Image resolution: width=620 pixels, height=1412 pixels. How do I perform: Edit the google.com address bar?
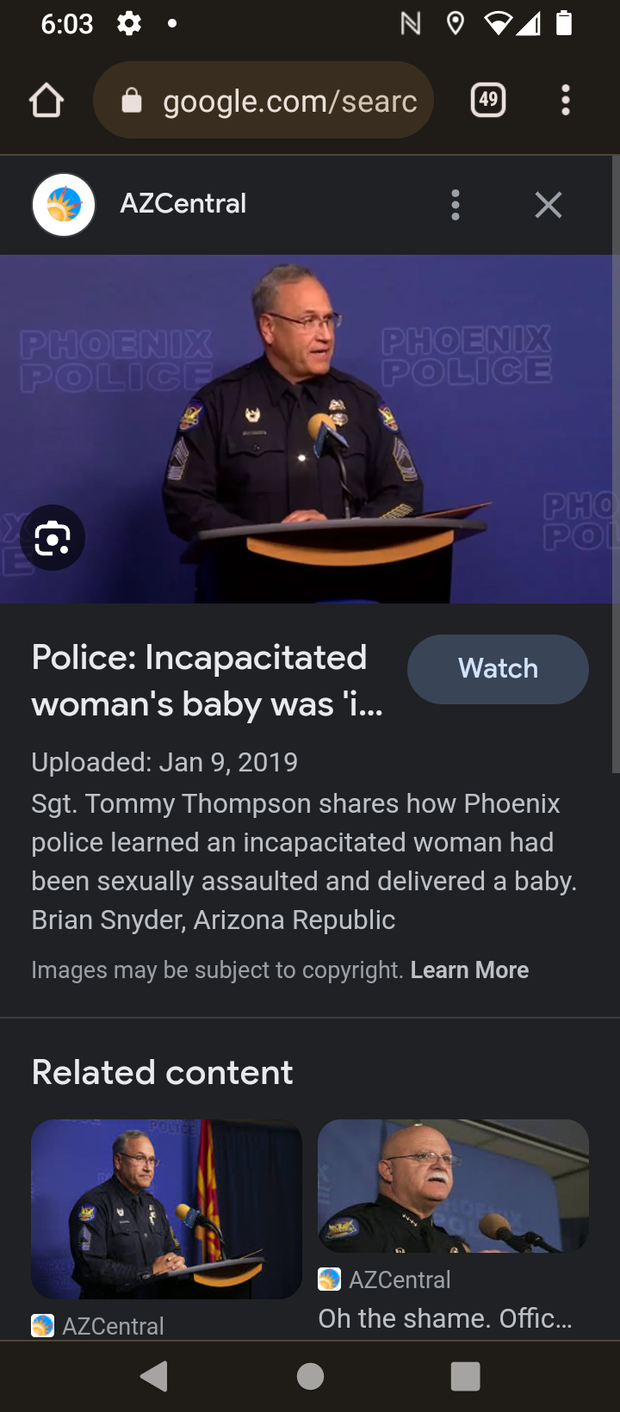264,101
